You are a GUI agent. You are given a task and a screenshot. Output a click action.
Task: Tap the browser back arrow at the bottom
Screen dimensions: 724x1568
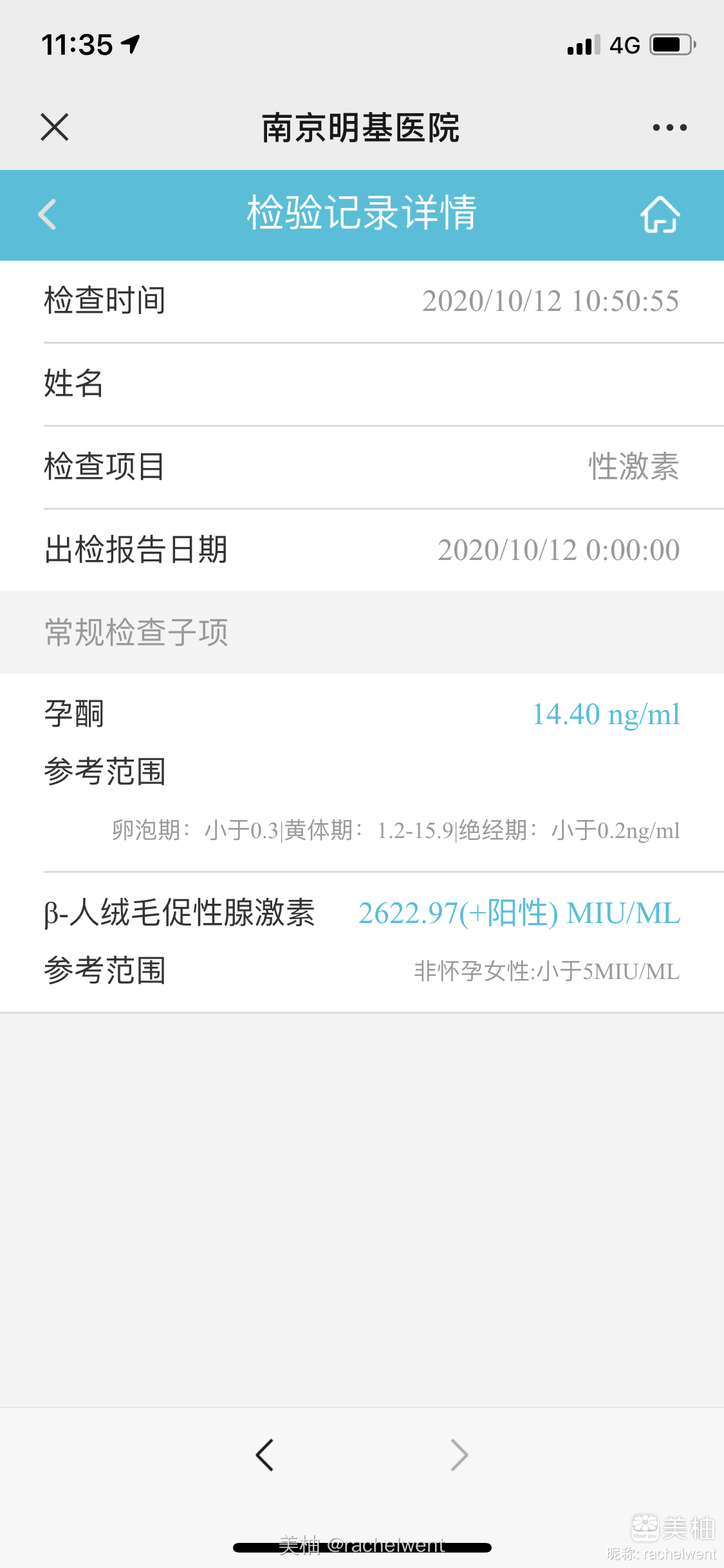(x=265, y=1455)
